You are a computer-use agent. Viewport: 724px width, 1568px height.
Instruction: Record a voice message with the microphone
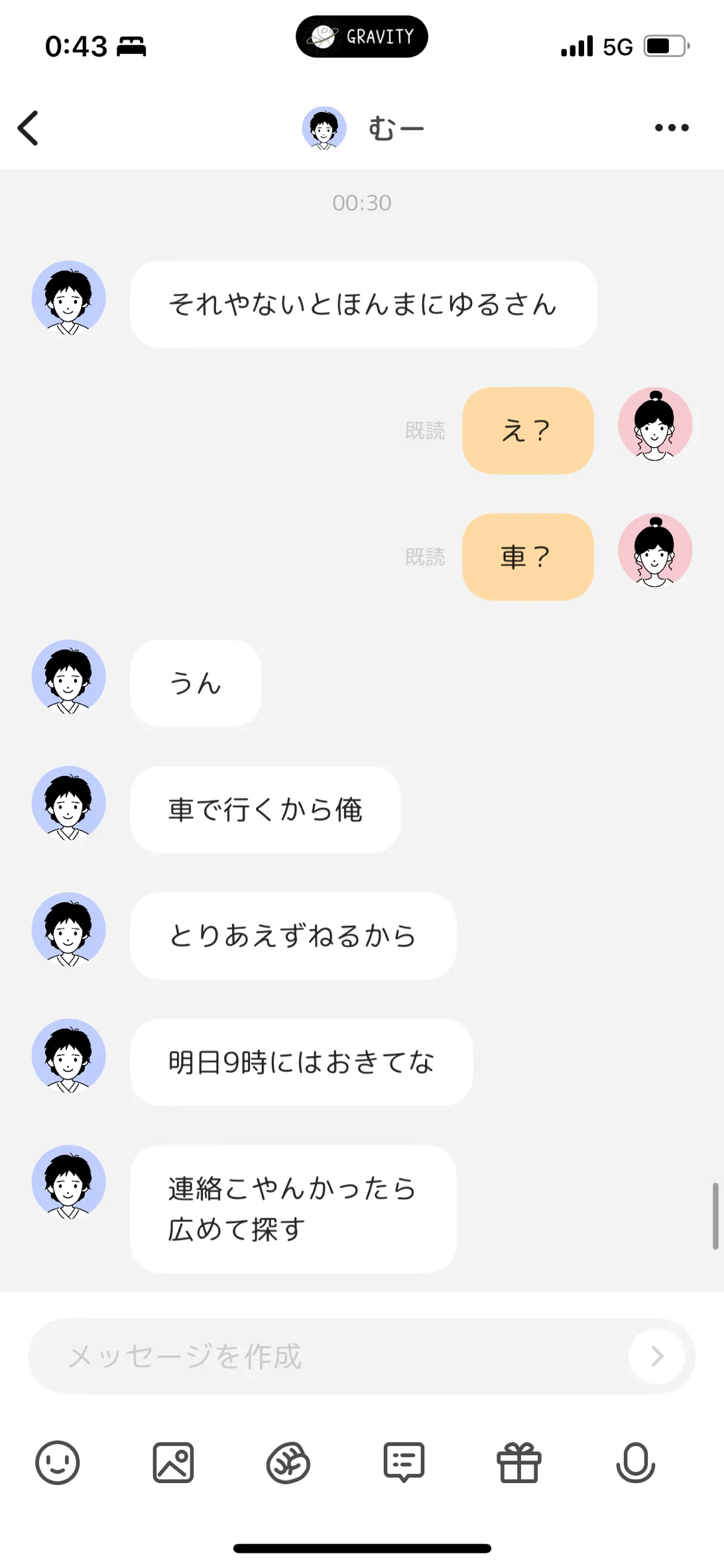(635, 1463)
